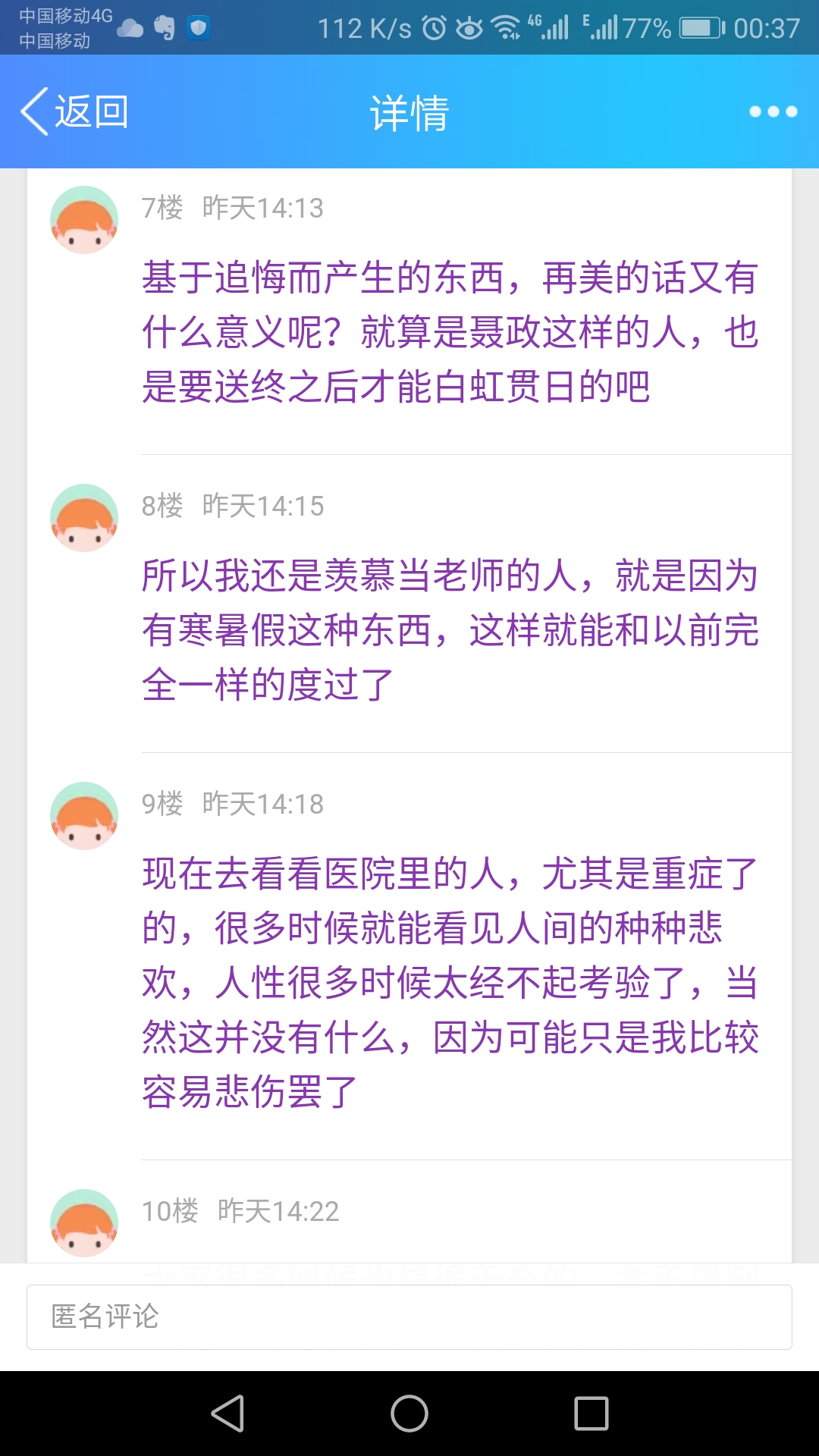Open the three-dot overflow menu
Viewport: 819px width, 1456px height.
(773, 112)
